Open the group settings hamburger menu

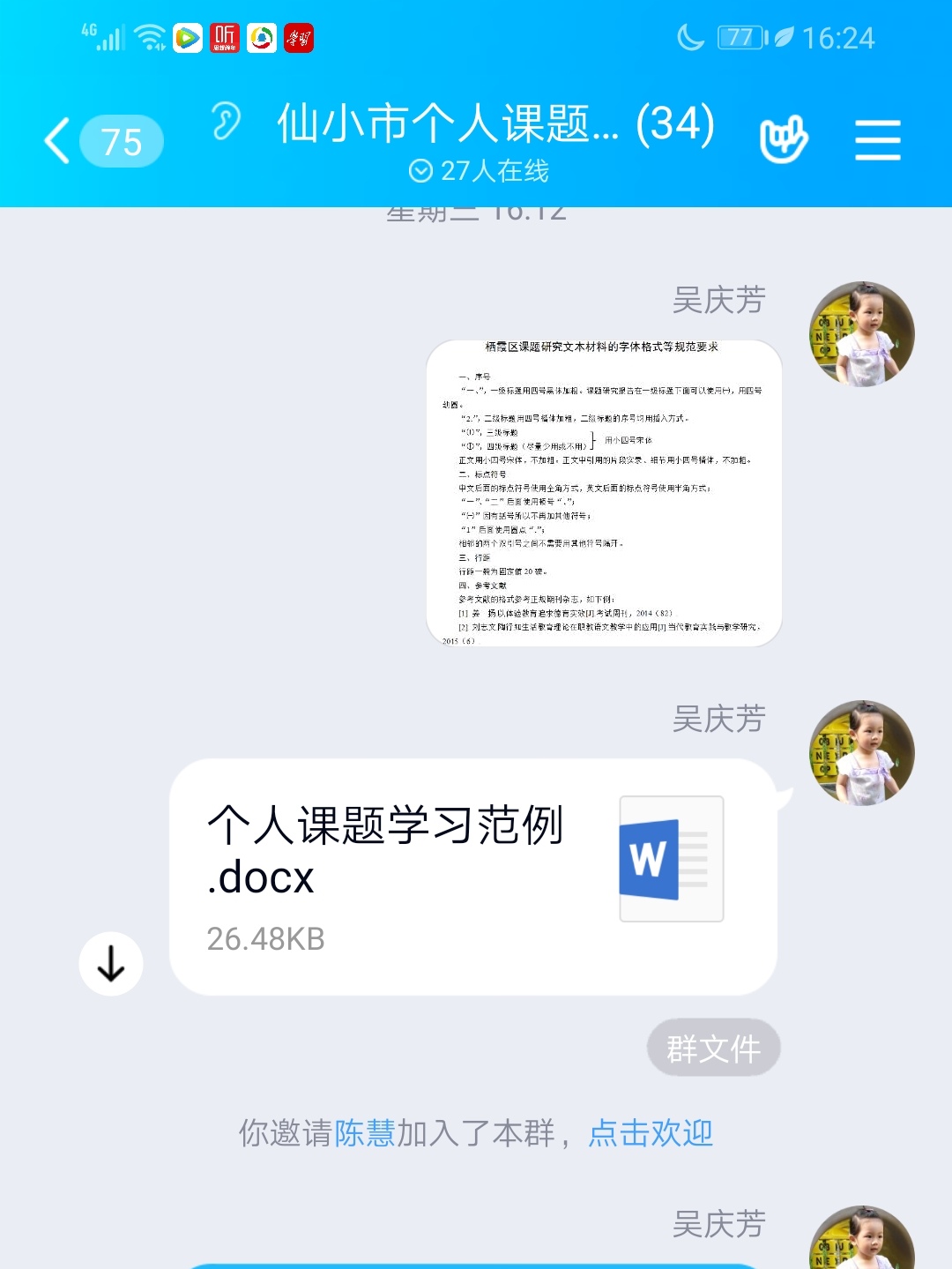click(877, 140)
